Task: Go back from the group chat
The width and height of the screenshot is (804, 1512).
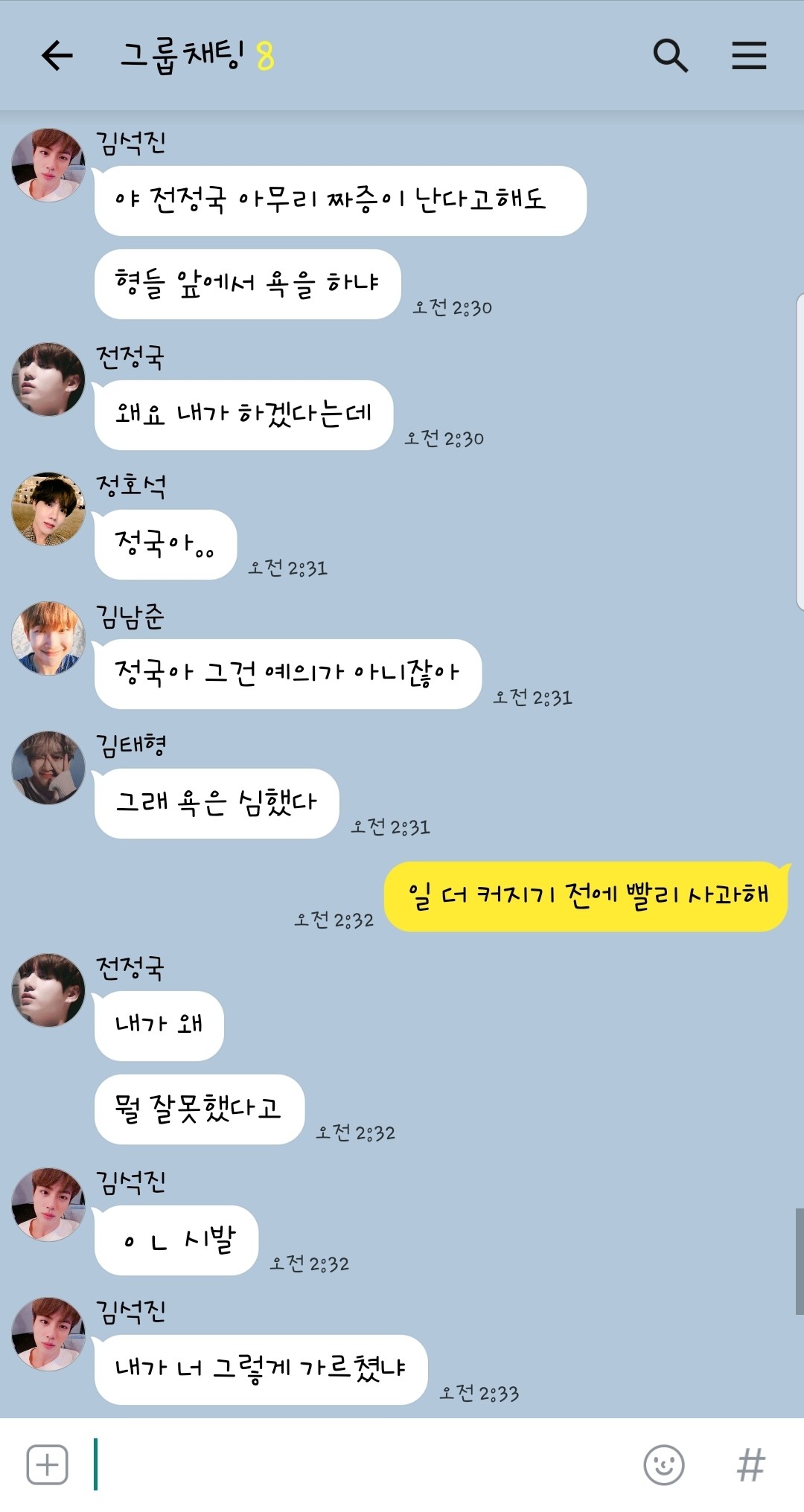Action: (x=57, y=56)
